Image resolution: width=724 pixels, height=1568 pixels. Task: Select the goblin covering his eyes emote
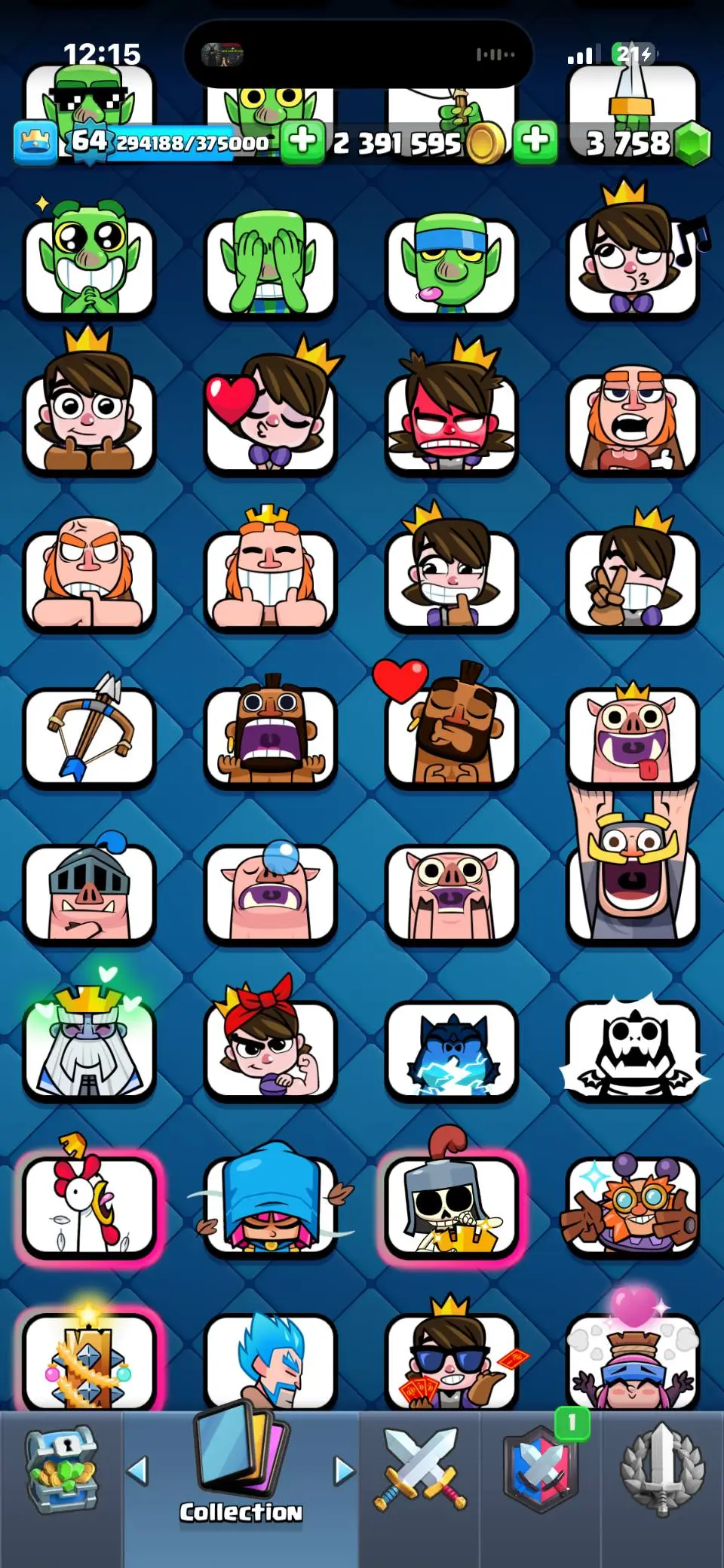[270, 265]
